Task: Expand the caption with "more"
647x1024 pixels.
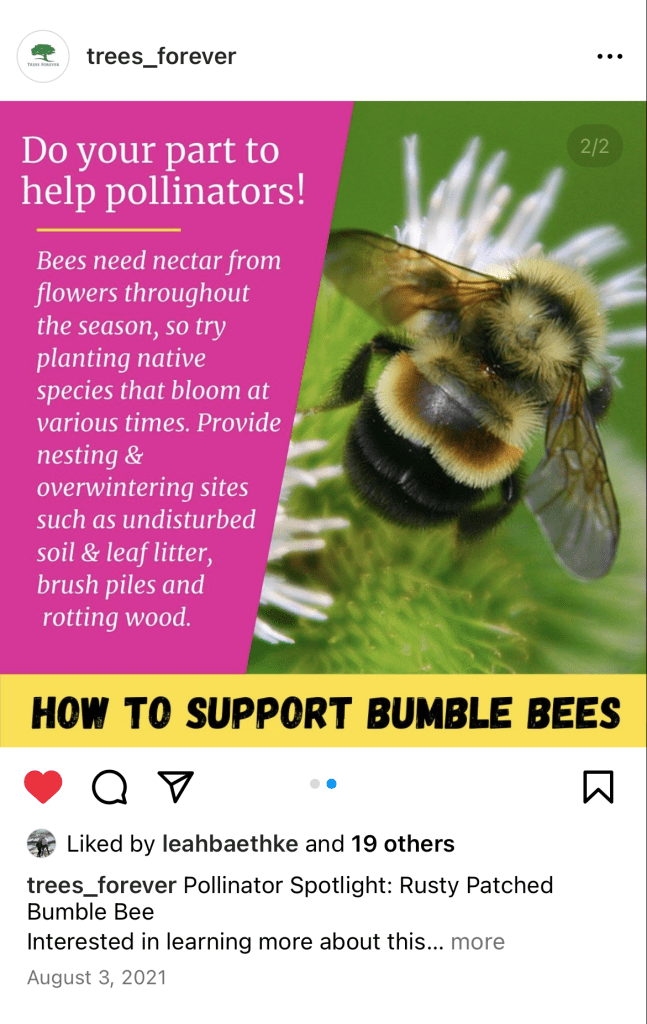Action: 477,942
